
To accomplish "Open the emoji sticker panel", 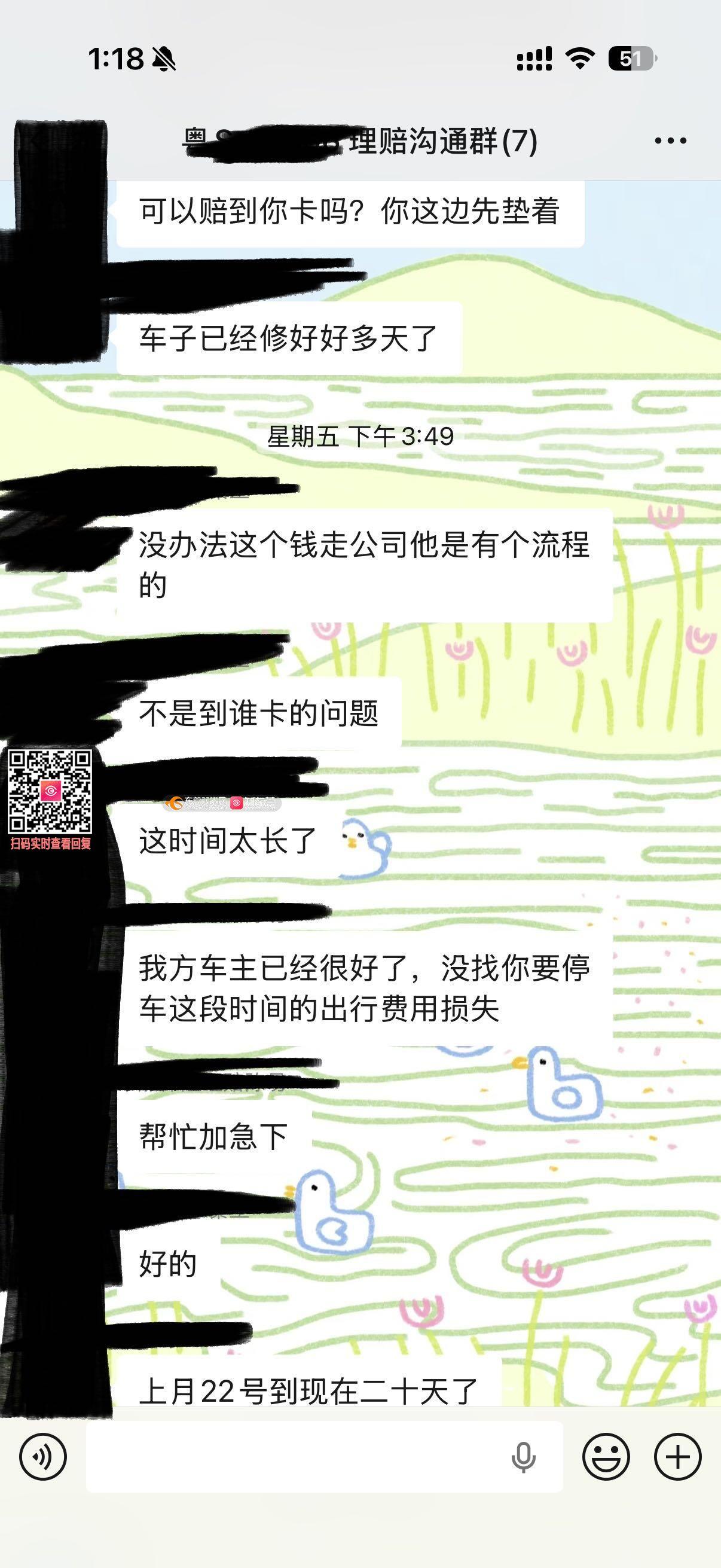I will [606, 1457].
